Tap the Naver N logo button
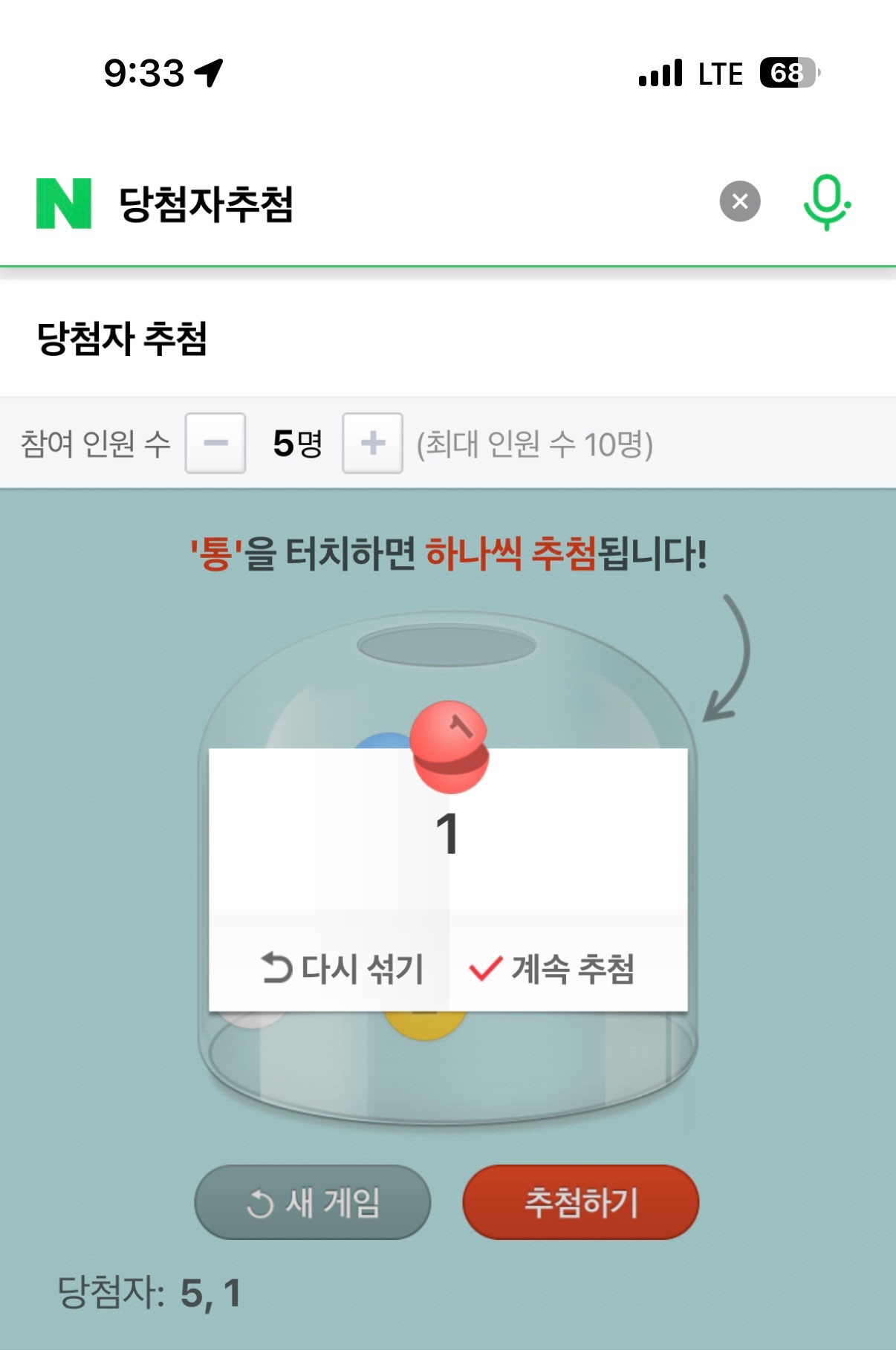 [64, 203]
